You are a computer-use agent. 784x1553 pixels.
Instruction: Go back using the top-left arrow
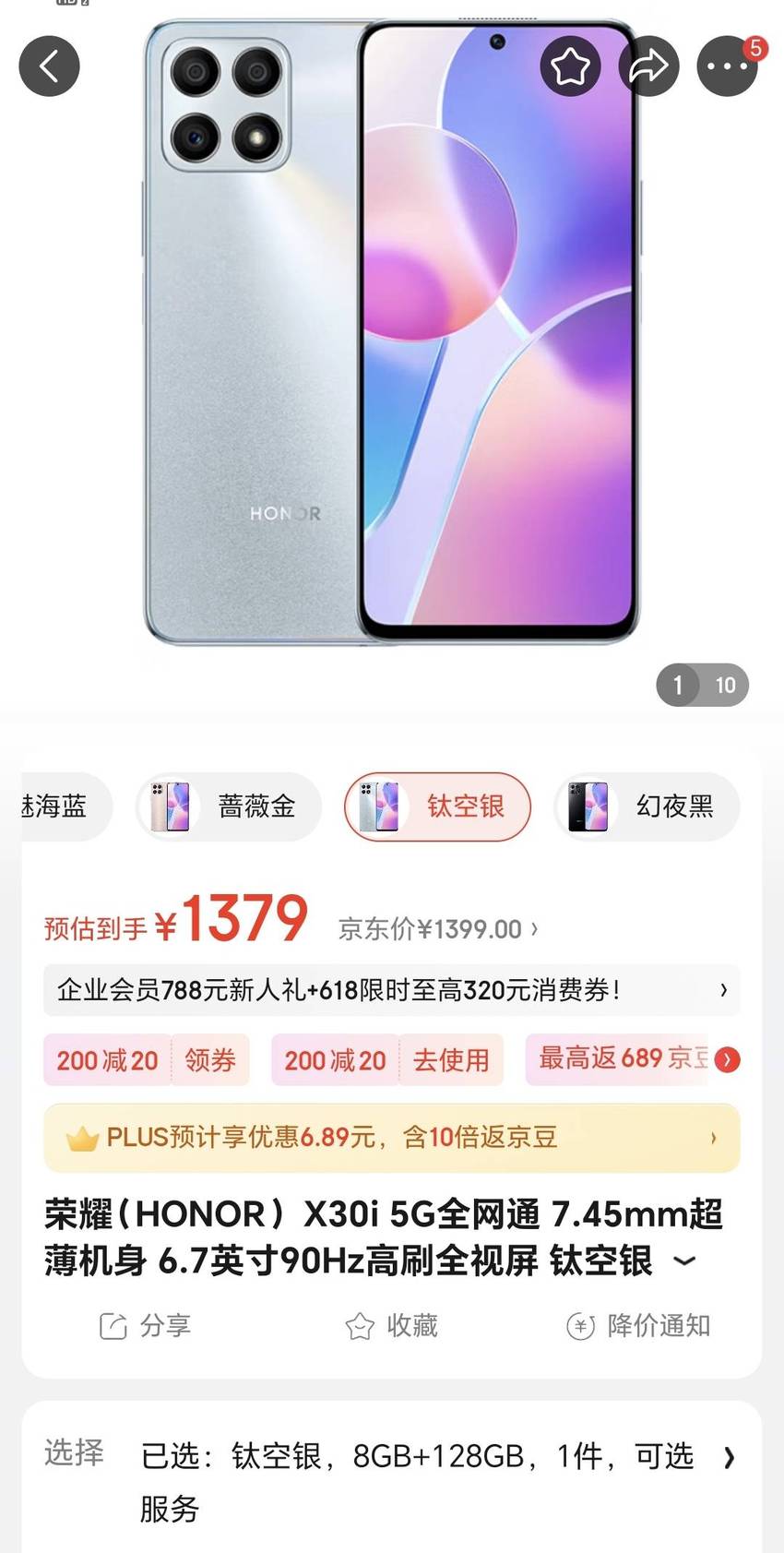[x=50, y=66]
